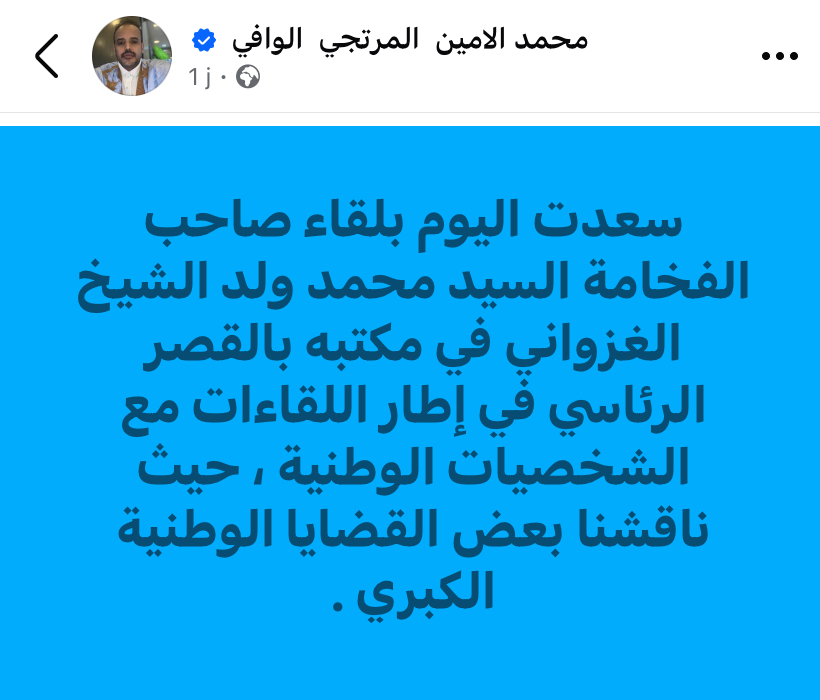Open the blue text post
Image resolution: width=820 pixels, height=700 pixels.
tap(410, 410)
